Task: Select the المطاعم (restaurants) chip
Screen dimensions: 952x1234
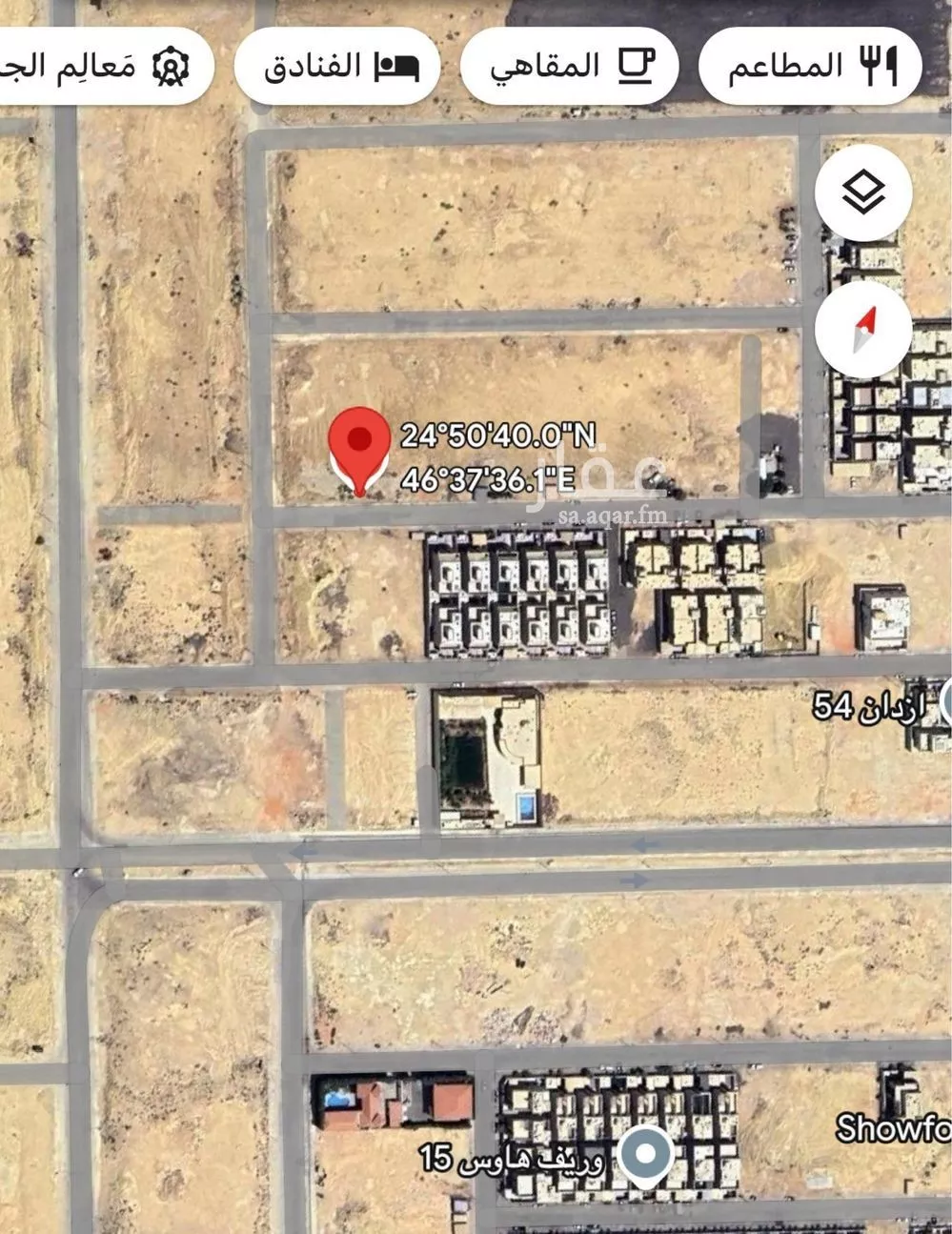Action: tap(811, 66)
